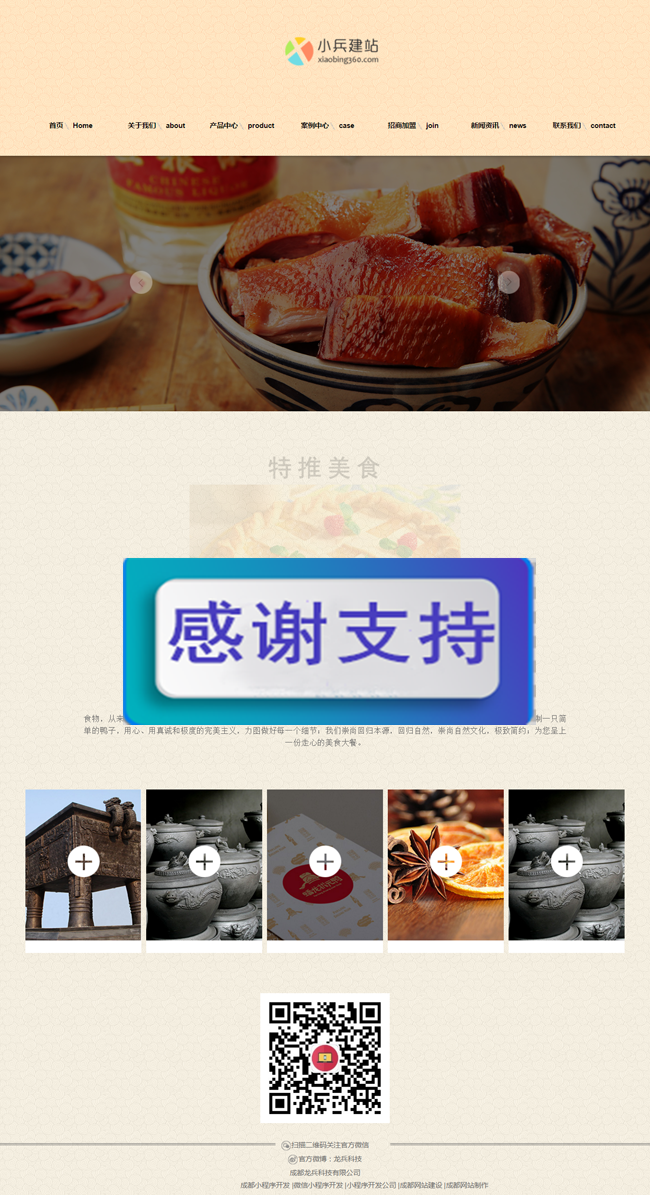This screenshot has height=1195, width=650.
Task: View 新闻资讯 news section
Action: pyautogui.click(x=498, y=126)
